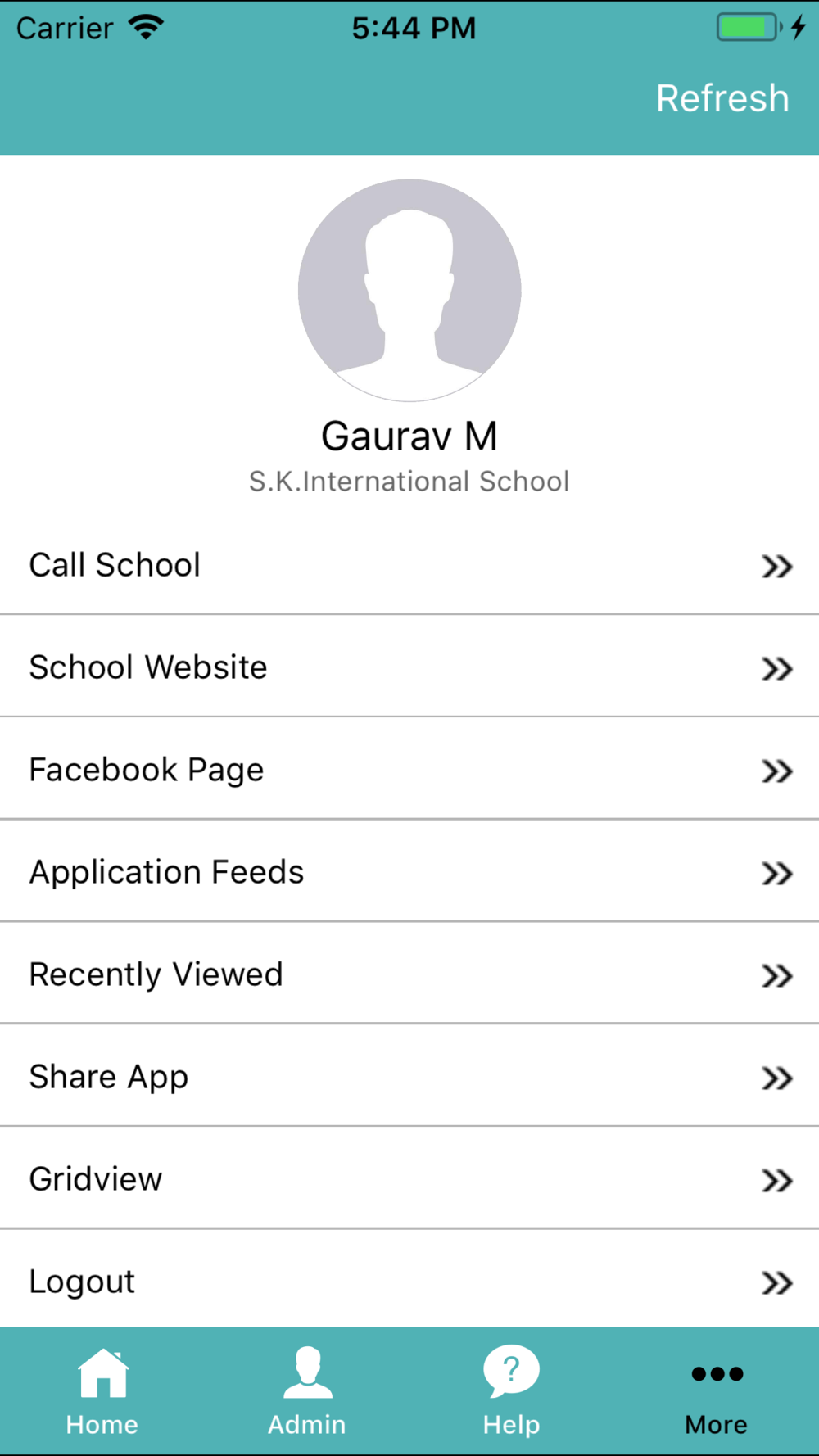The image size is (819, 1456).
Task: Tap the Refresh button
Action: [722, 99]
